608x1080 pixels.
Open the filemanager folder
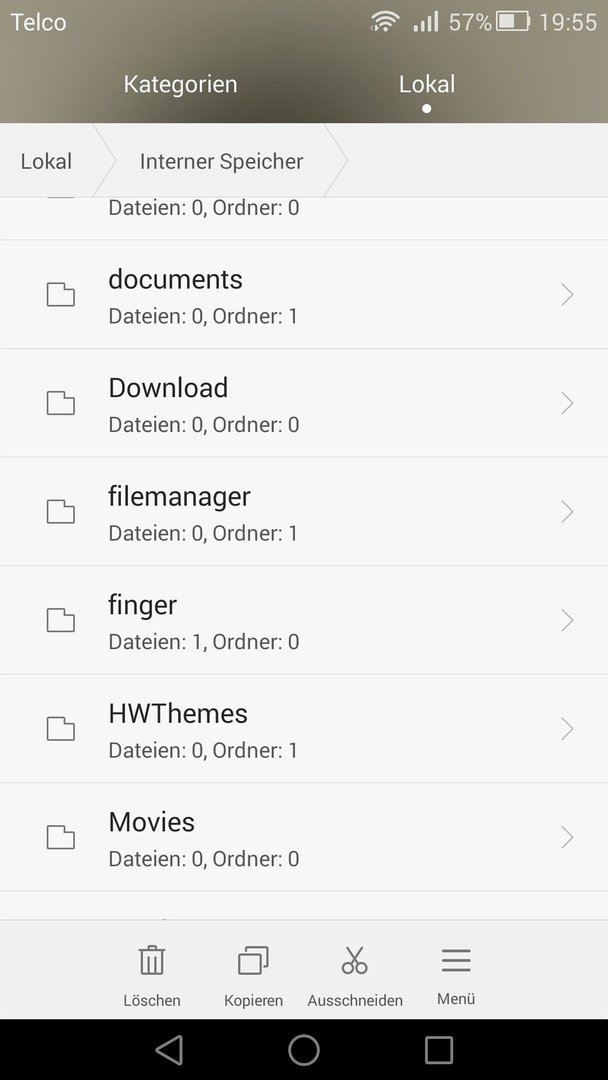tap(304, 512)
